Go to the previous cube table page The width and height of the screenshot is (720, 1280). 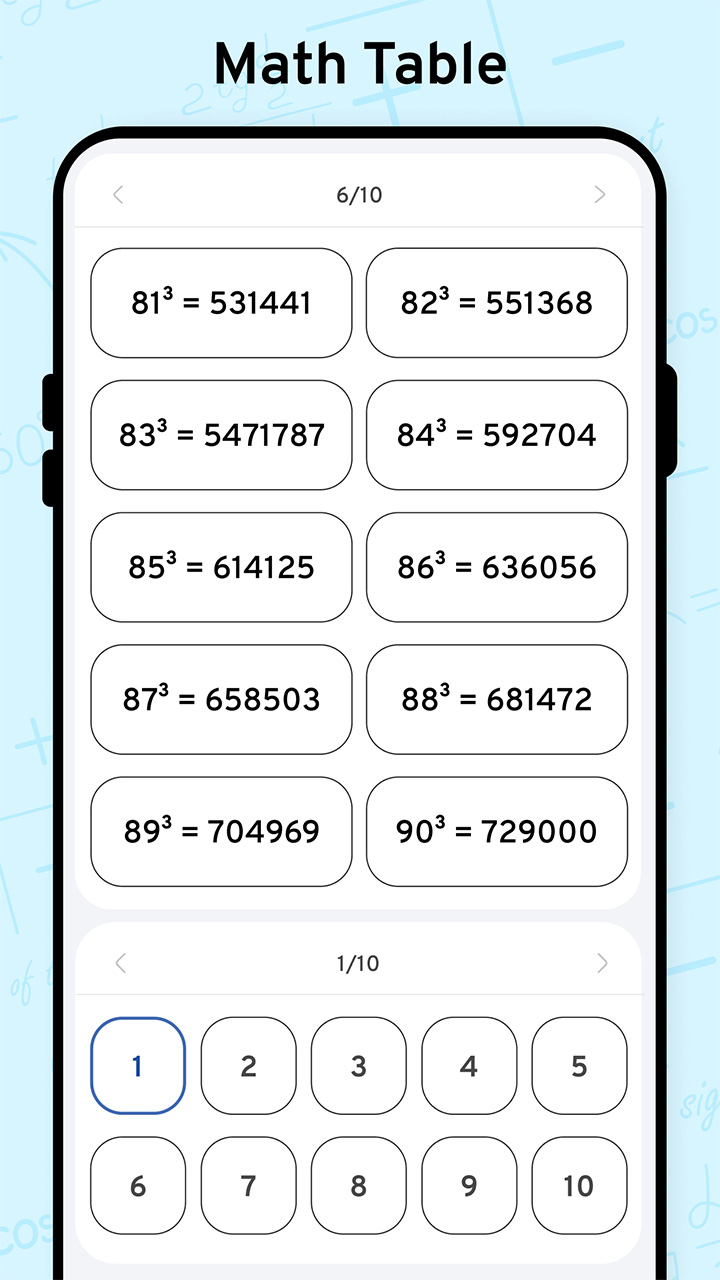[x=118, y=195]
